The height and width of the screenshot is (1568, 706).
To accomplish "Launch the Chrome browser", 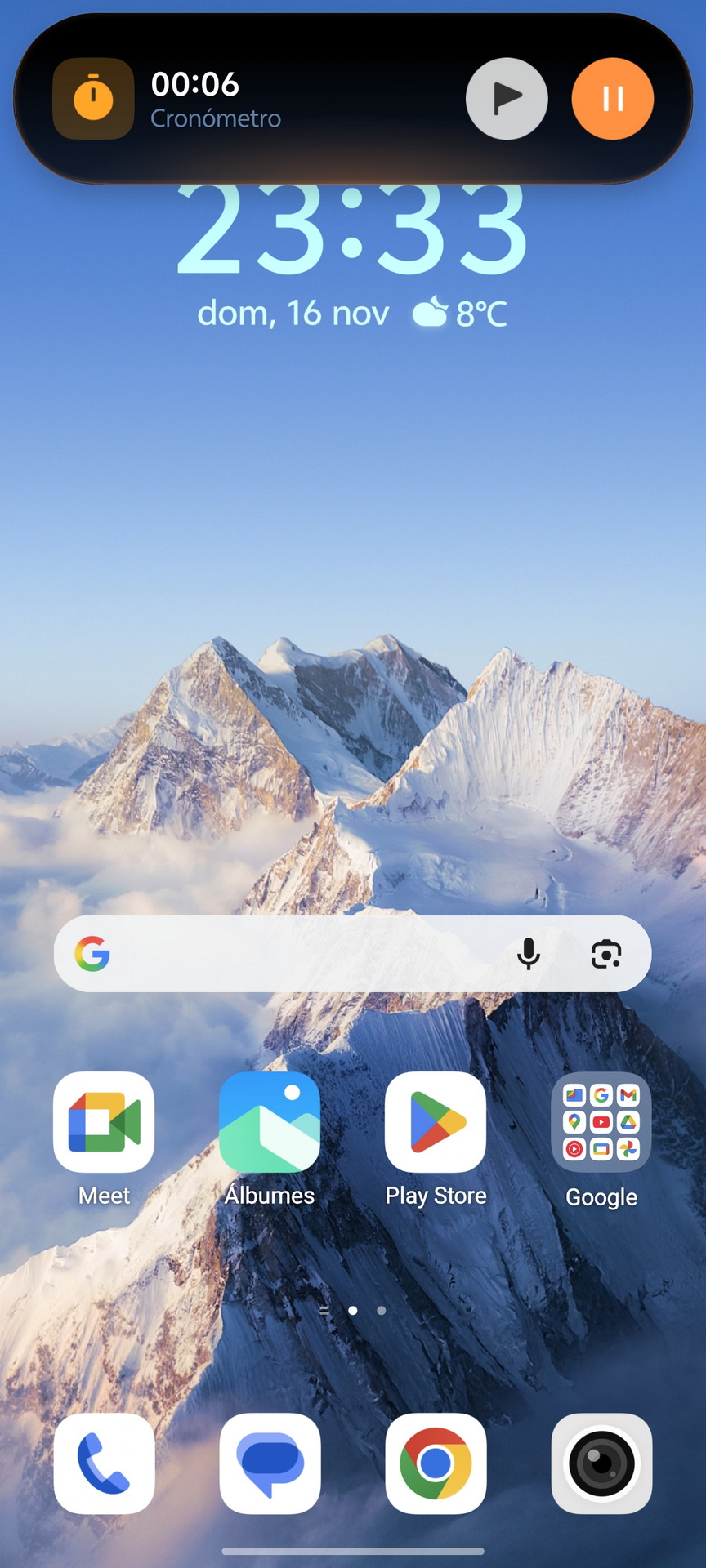I will coord(436,1463).
